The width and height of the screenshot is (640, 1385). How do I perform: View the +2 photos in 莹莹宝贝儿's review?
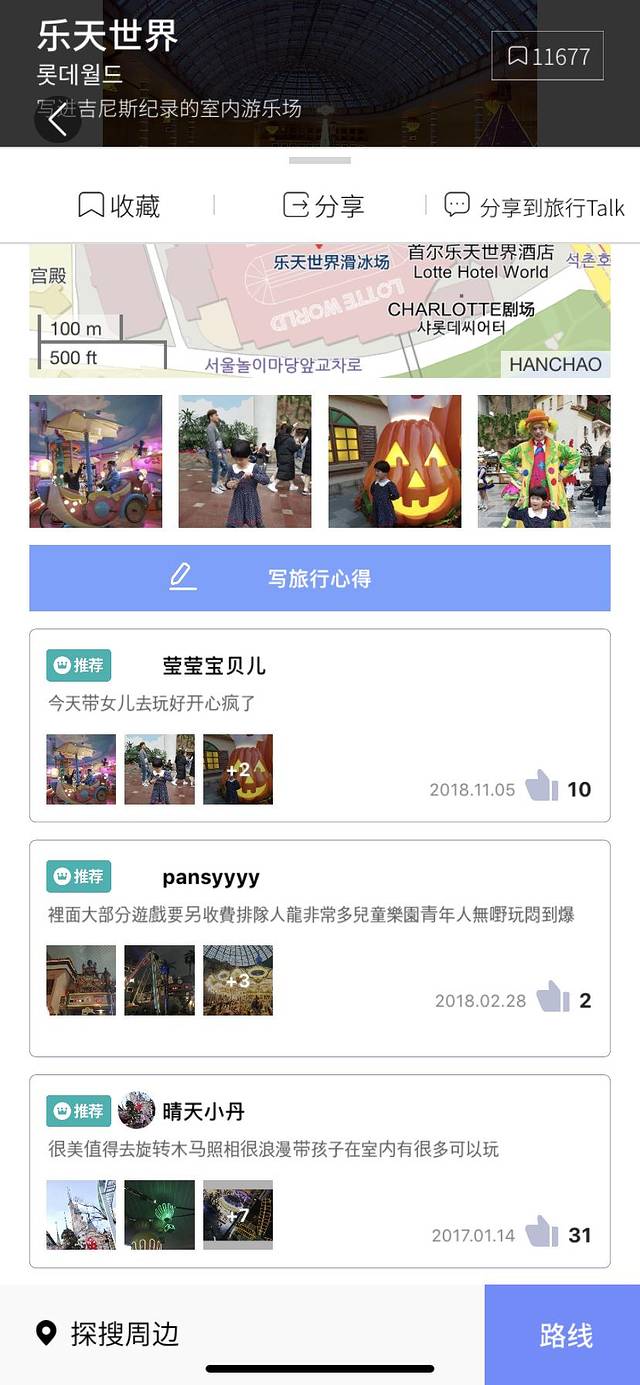pyautogui.click(x=238, y=769)
